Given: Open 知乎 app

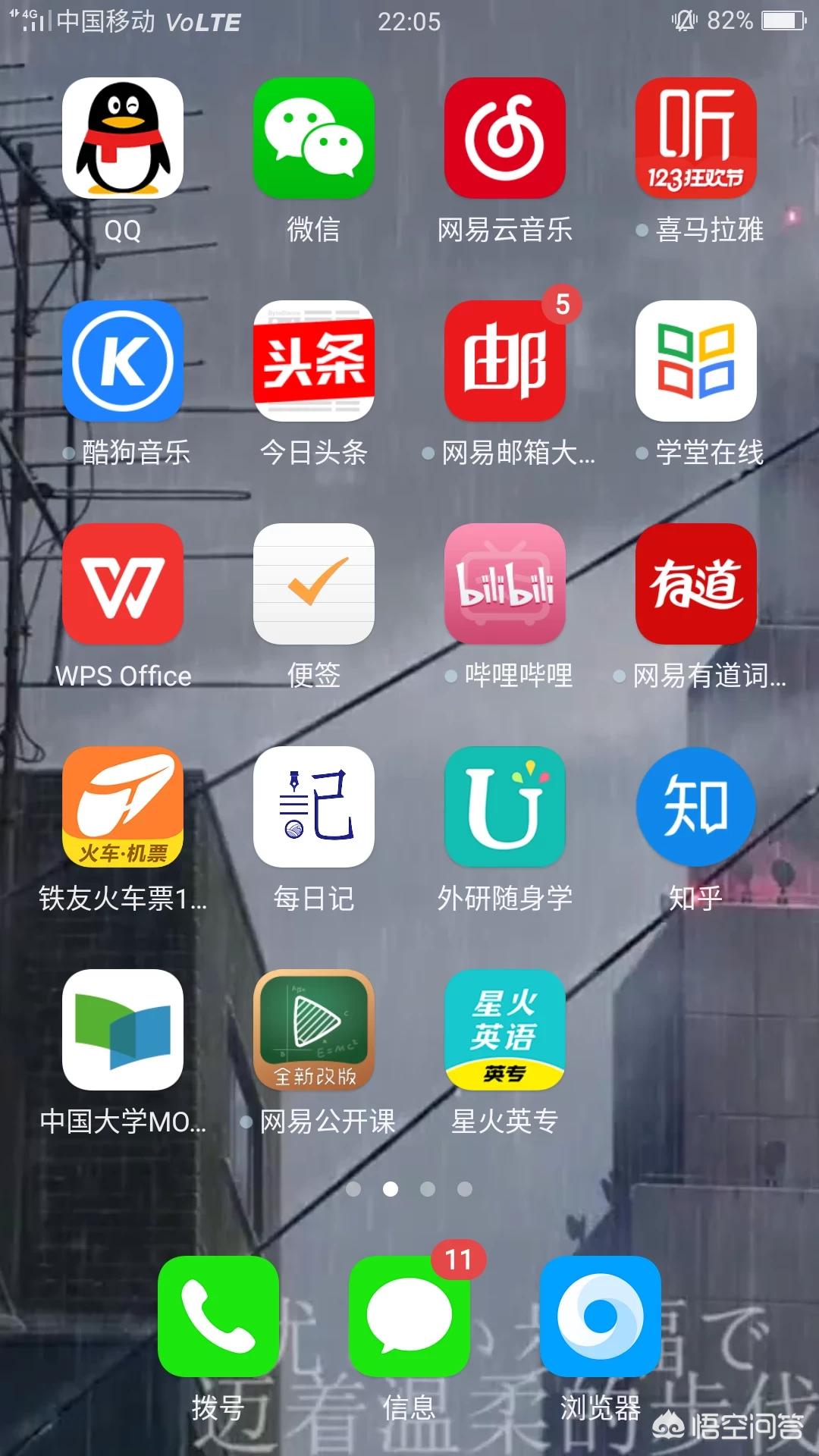Looking at the screenshot, I should [x=696, y=807].
